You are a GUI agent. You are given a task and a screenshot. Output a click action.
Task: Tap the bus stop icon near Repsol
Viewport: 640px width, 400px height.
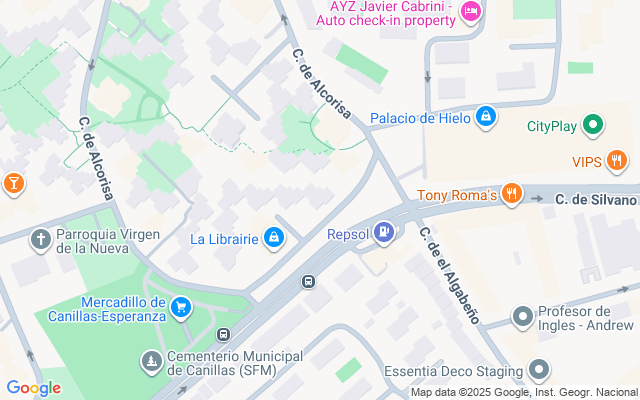[x=309, y=282]
